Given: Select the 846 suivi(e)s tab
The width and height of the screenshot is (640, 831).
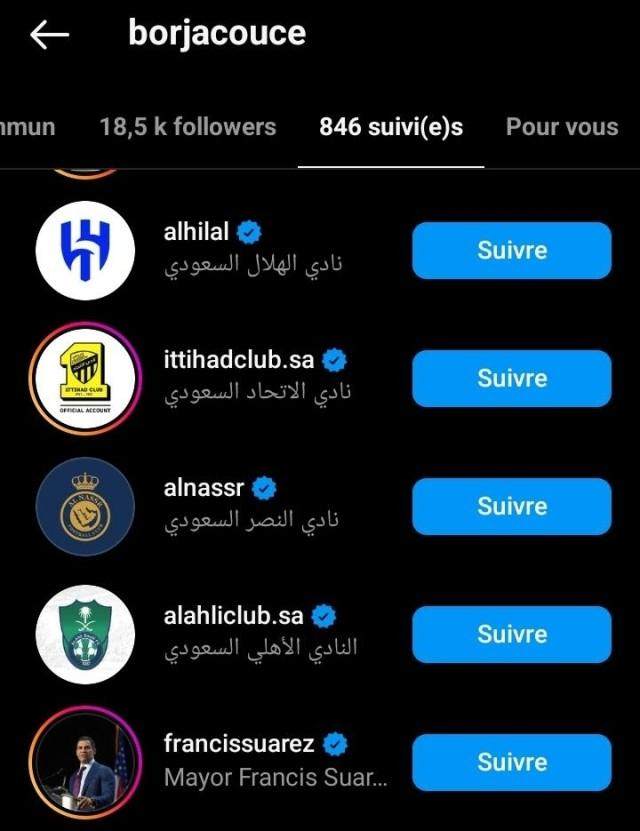Looking at the screenshot, I should (391, 127).
